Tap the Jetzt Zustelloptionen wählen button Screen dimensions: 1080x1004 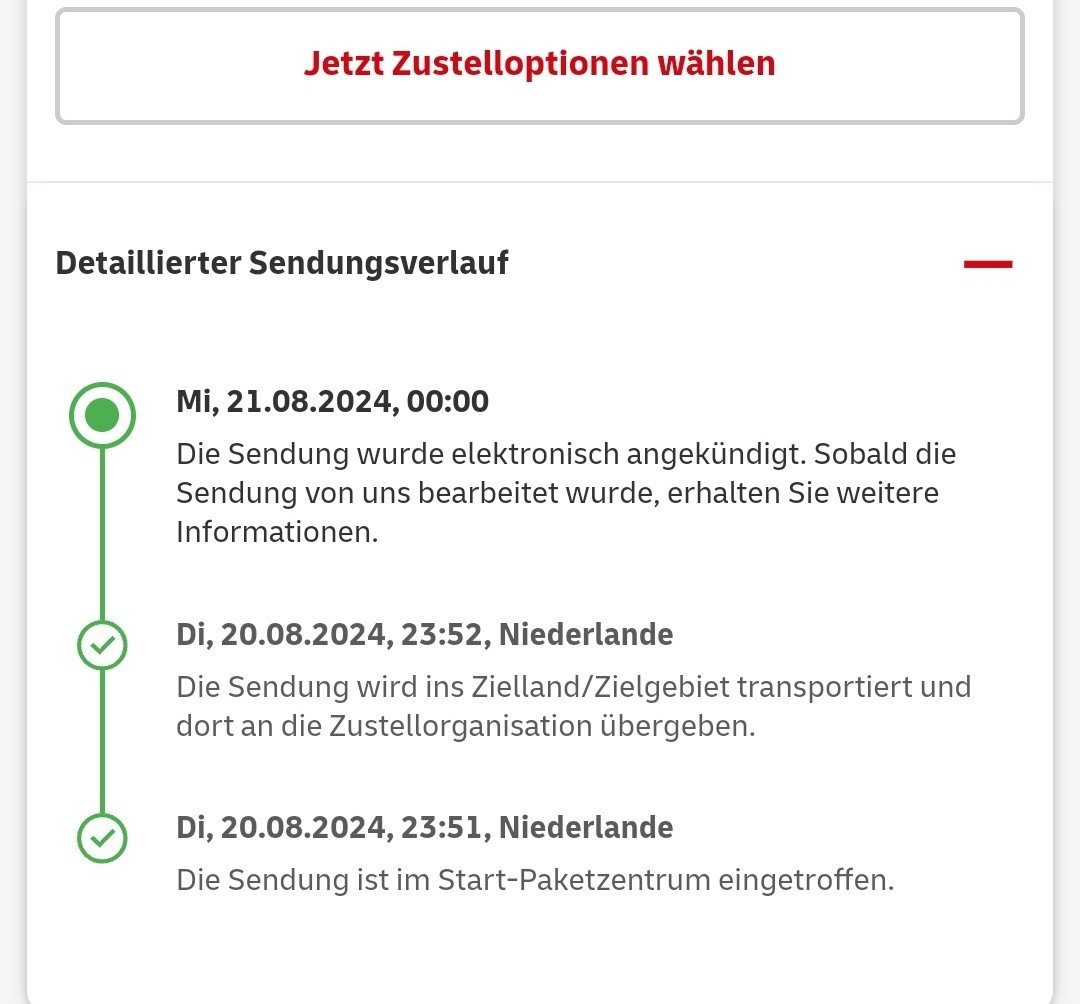(539, 64)
